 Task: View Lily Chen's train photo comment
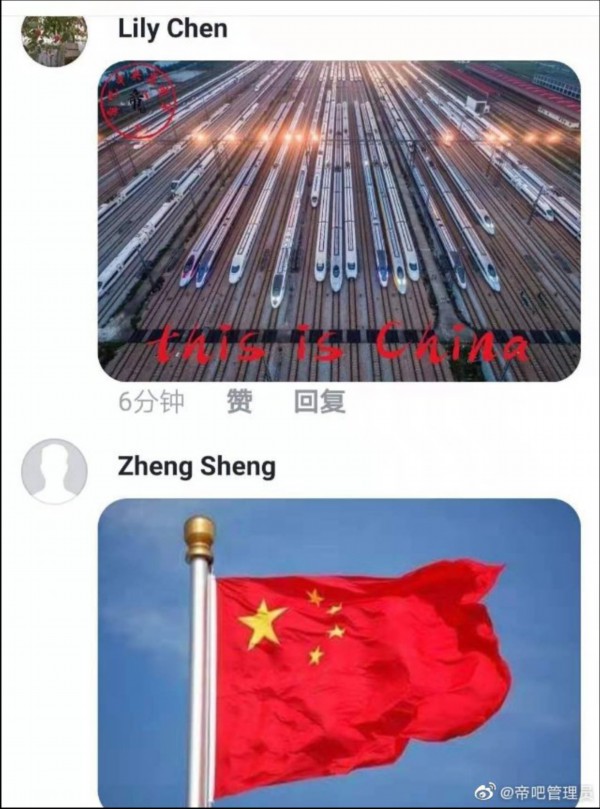coord(338,220)
